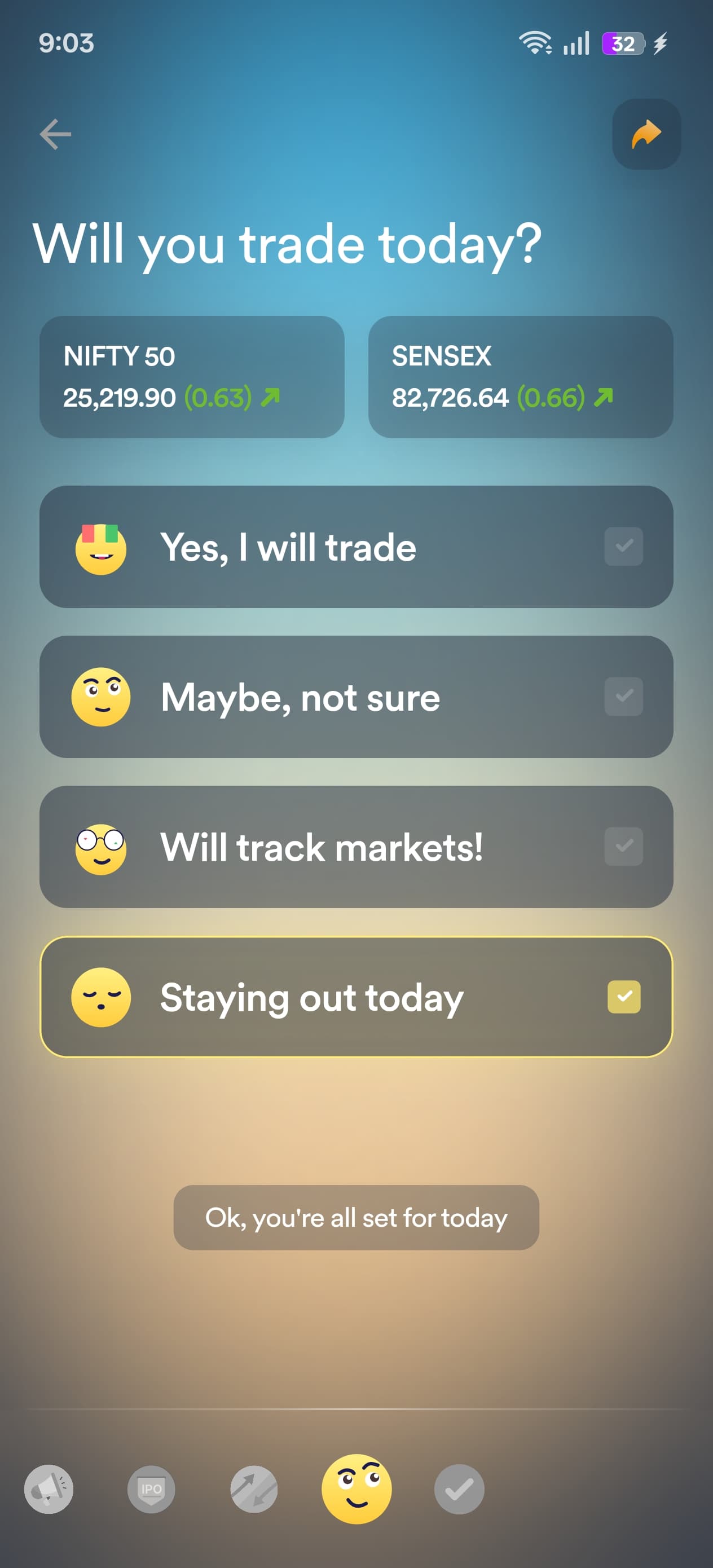Tap "Ok, you're all set for today"
This screenshot has width=713, height=1568.
356,1217
